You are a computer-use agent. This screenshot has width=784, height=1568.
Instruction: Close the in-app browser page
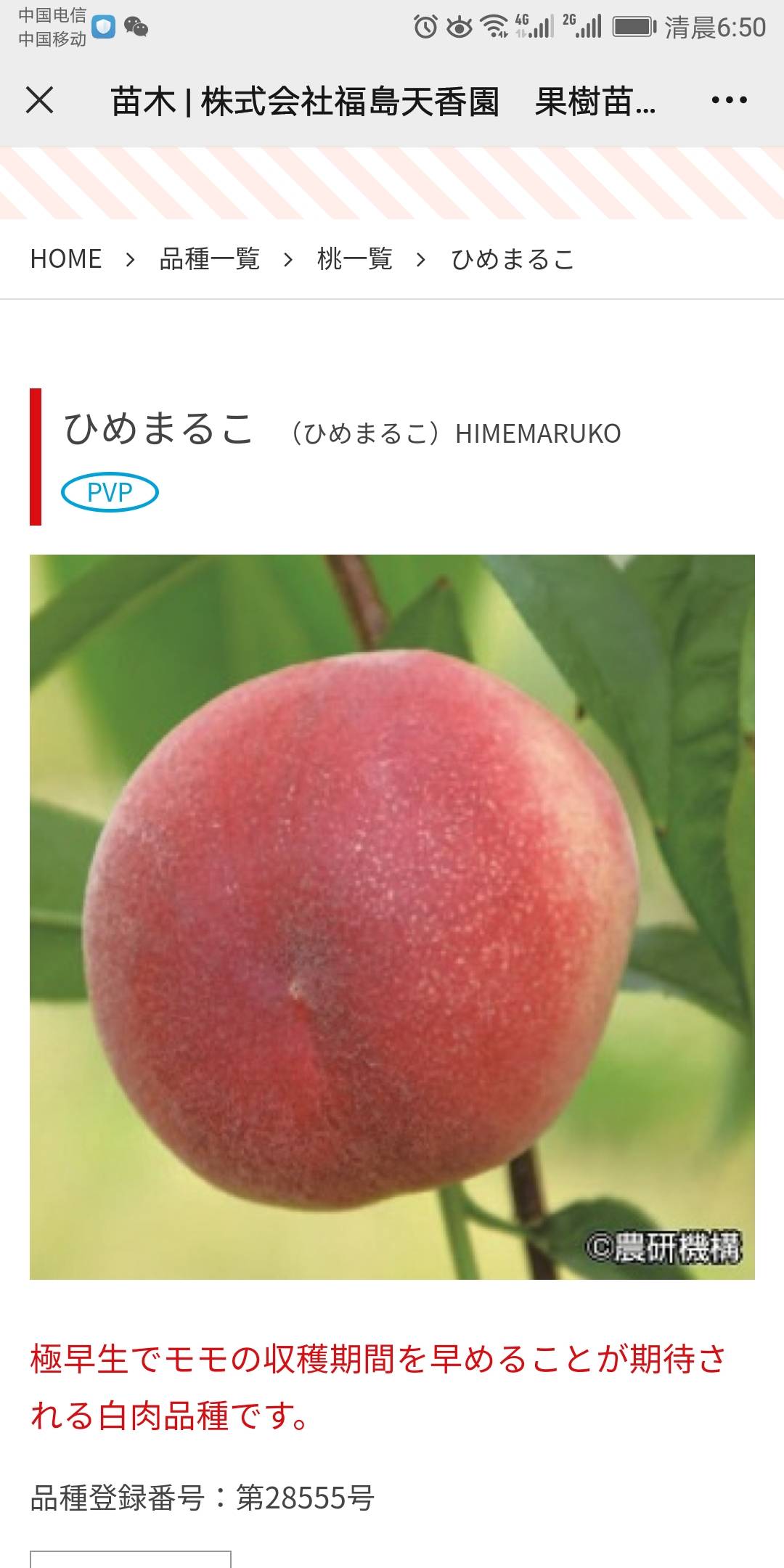pyautogui.click(x=40, y=100)
